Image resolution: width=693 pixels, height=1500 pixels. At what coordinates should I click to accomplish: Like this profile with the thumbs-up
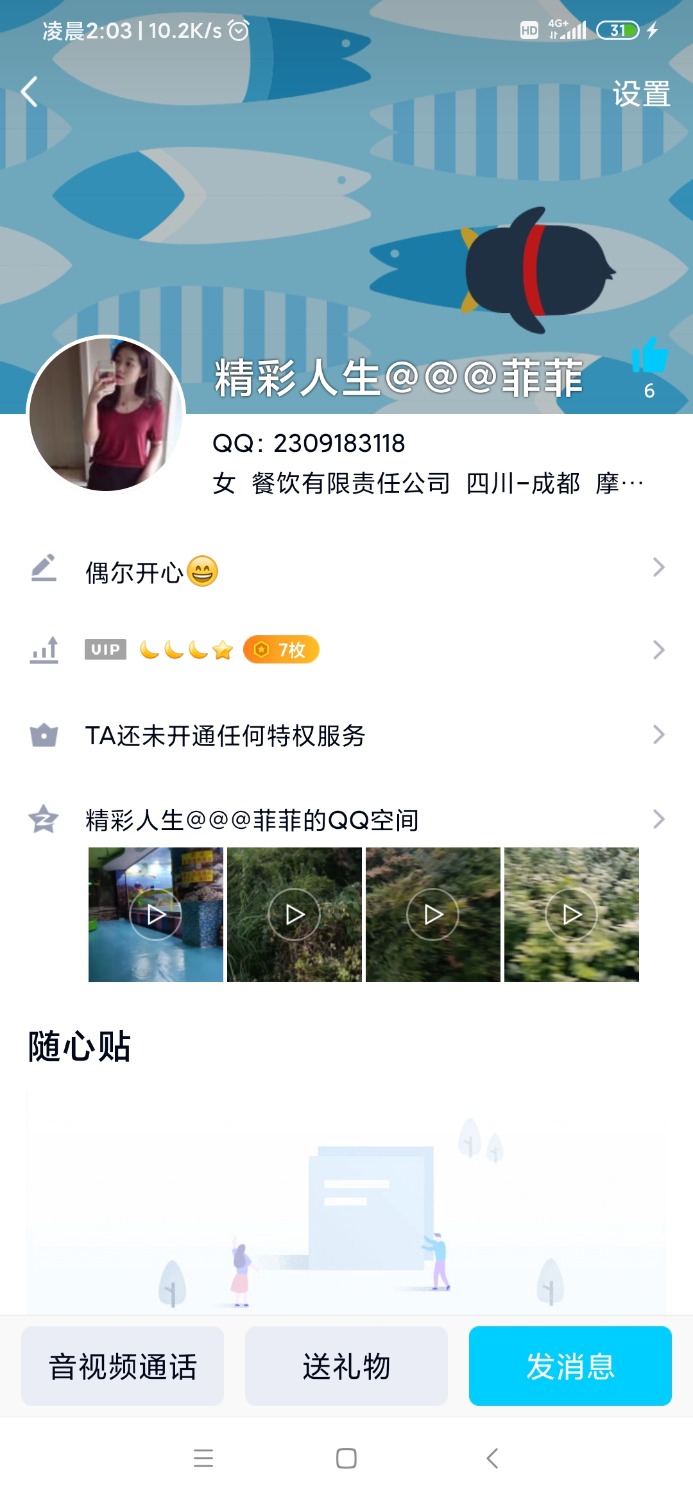click(649, 357)
